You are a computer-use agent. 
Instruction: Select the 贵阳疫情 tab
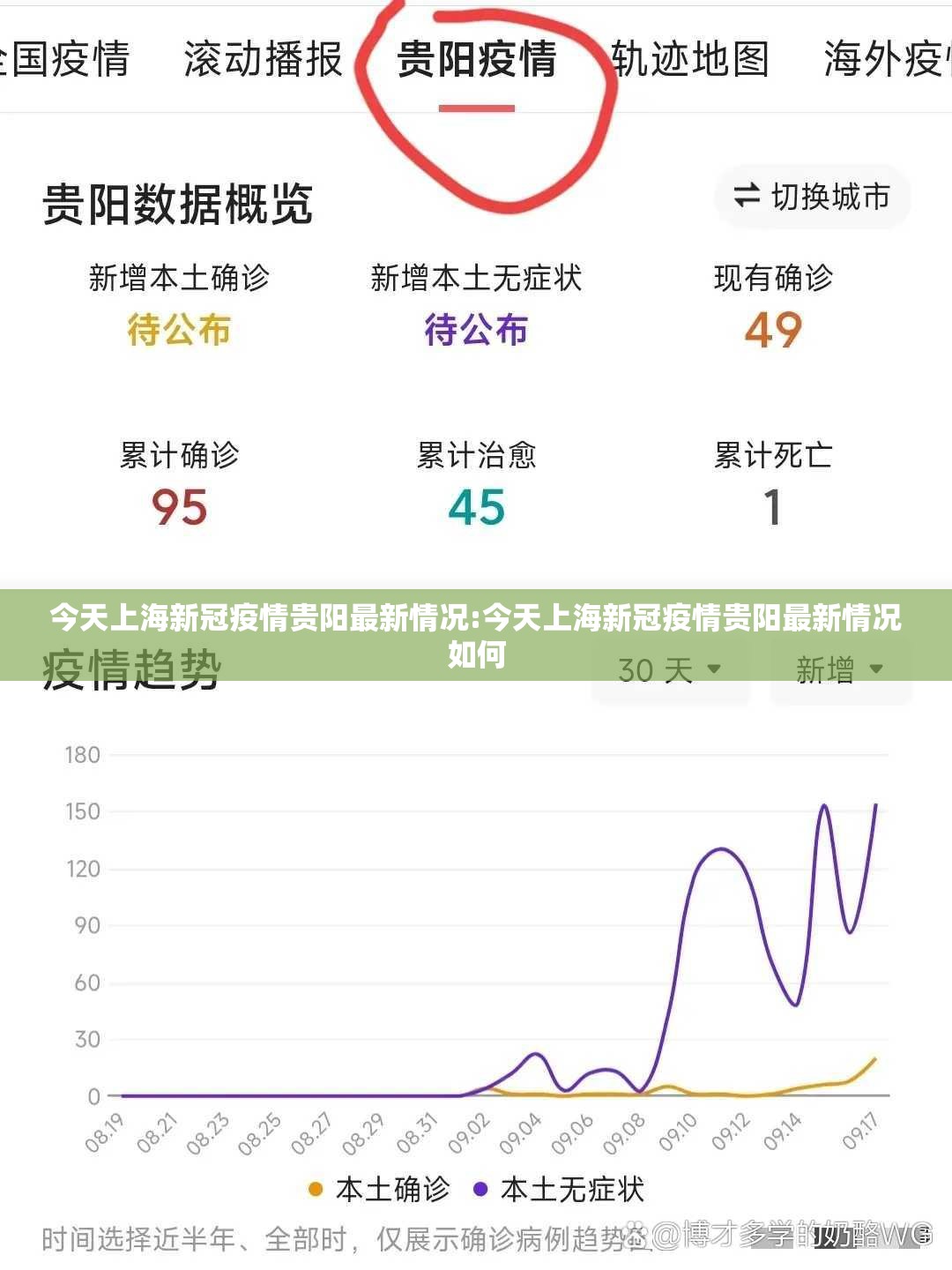(477, 60)
